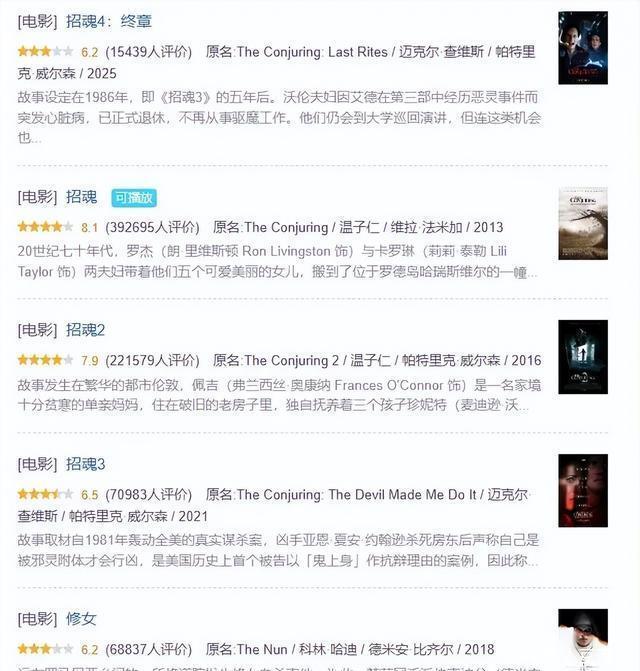This screenshot has width=640, height=671.
Task: Open the 修女 movie title link
Action: [81, 619]
